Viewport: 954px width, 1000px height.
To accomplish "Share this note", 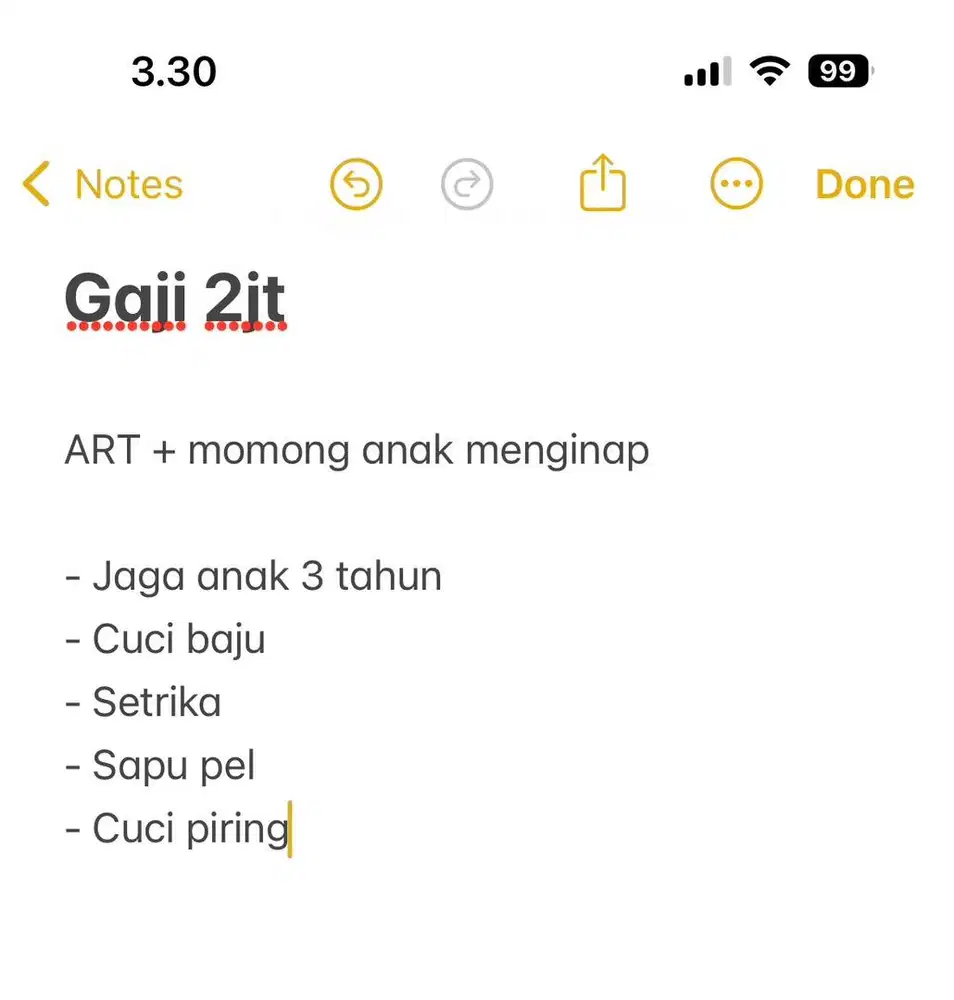I will pos(602,183).
